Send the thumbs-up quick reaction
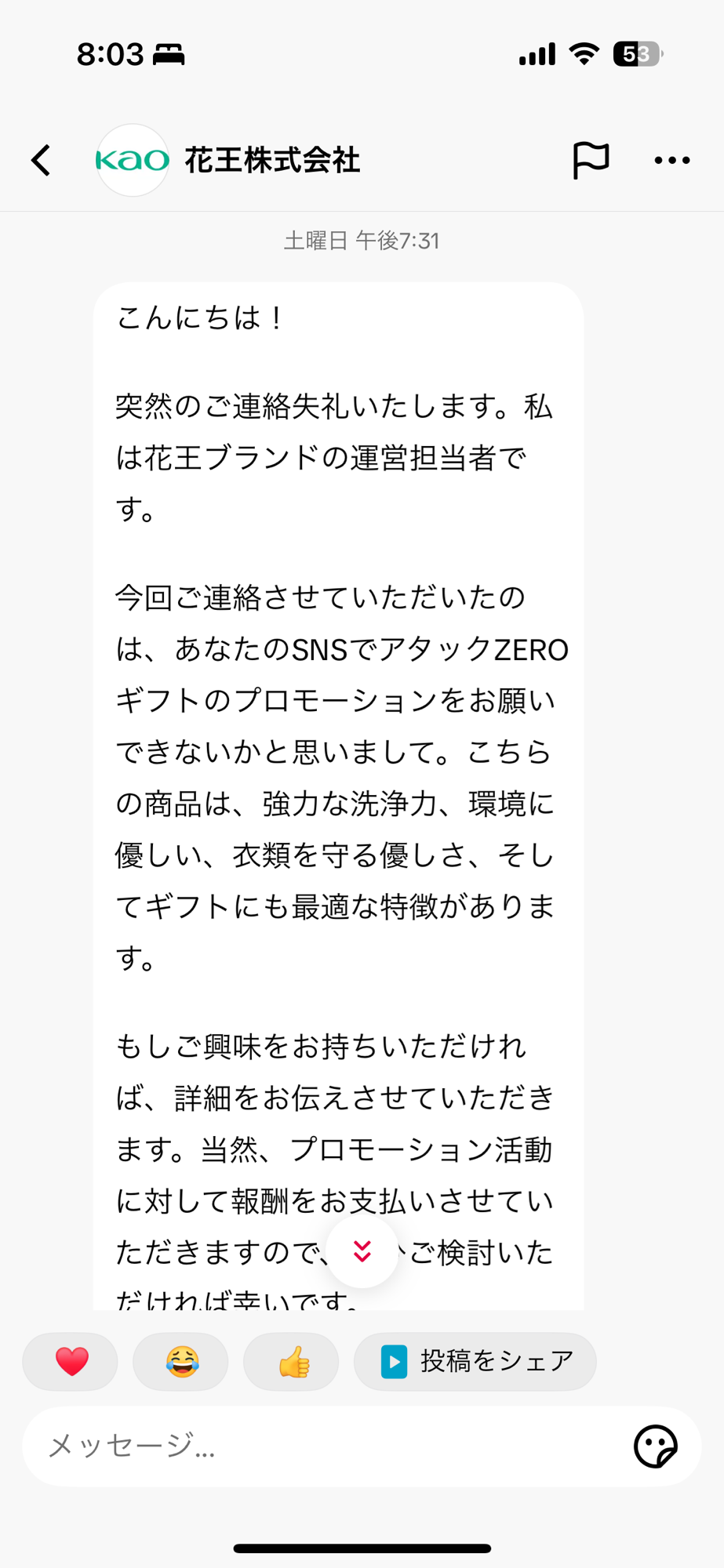 (292, 1362)
